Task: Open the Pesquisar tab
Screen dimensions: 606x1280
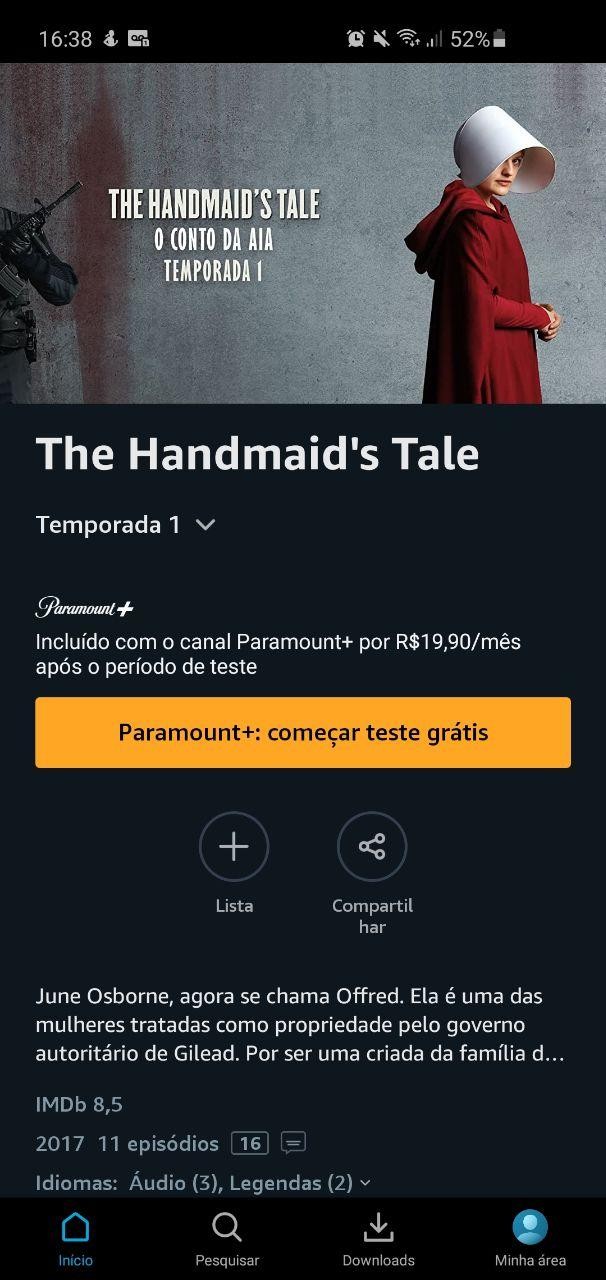Action: (x=227, y=1238)
